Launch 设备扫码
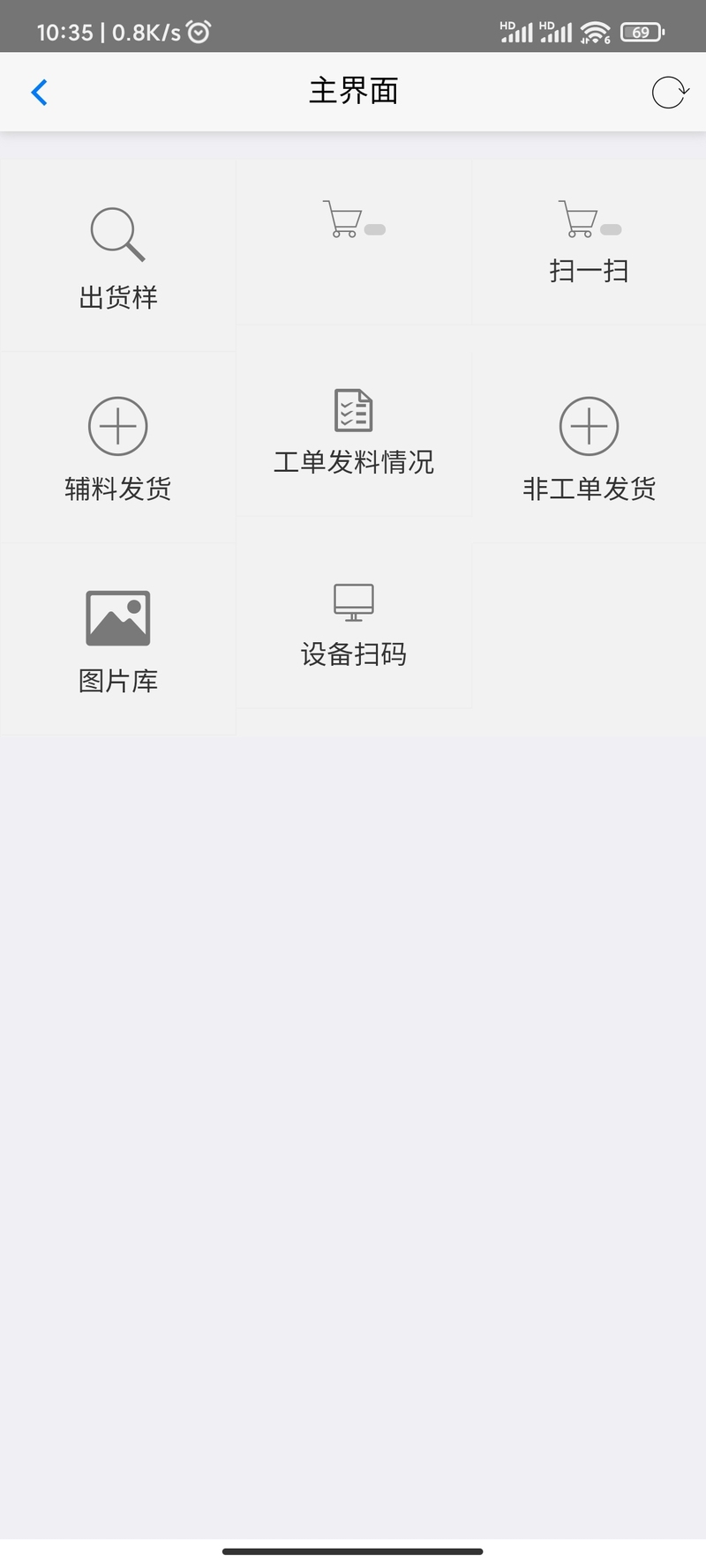 tap(354, 625)
